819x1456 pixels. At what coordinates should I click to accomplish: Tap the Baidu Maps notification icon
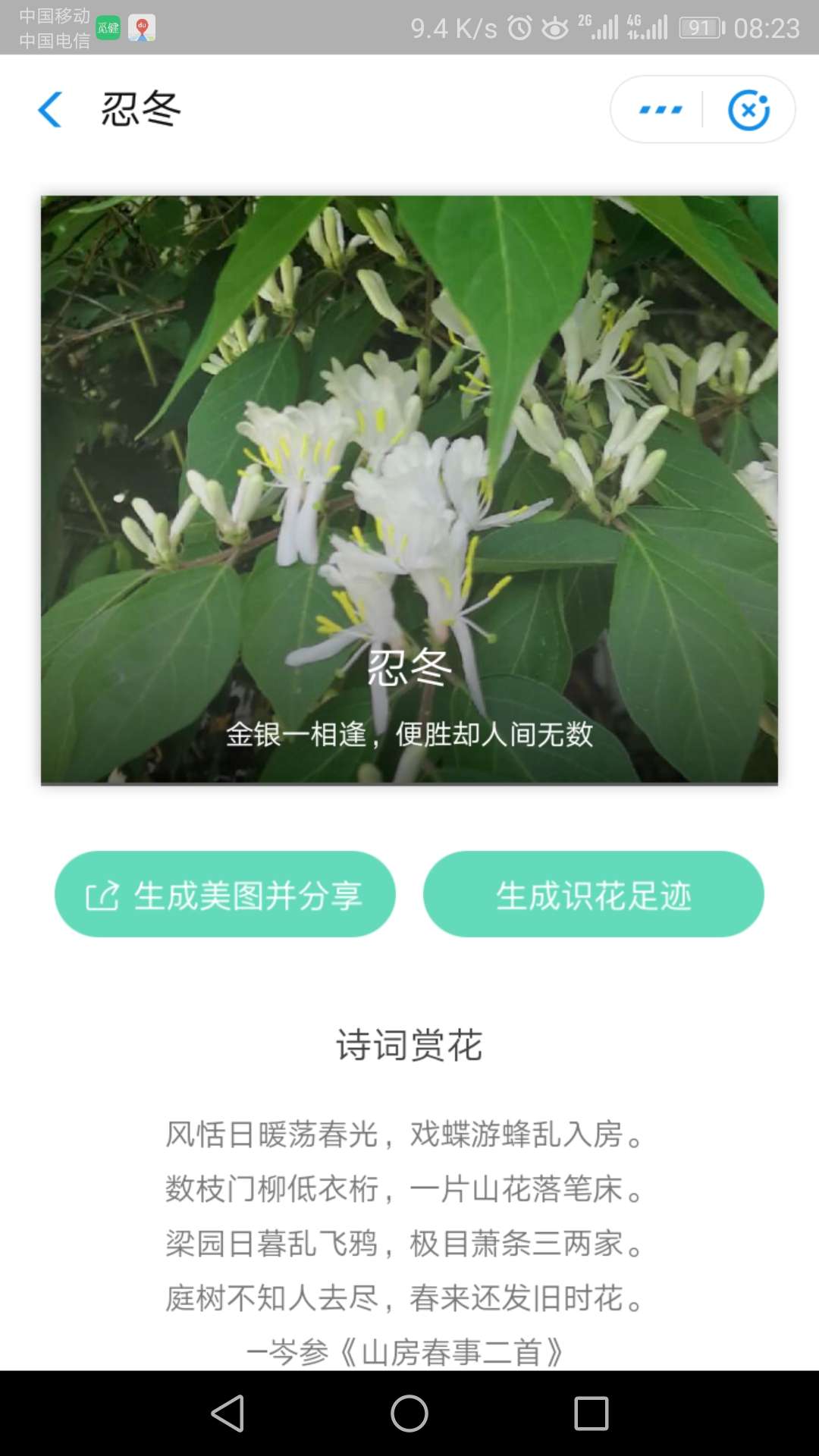142,28
